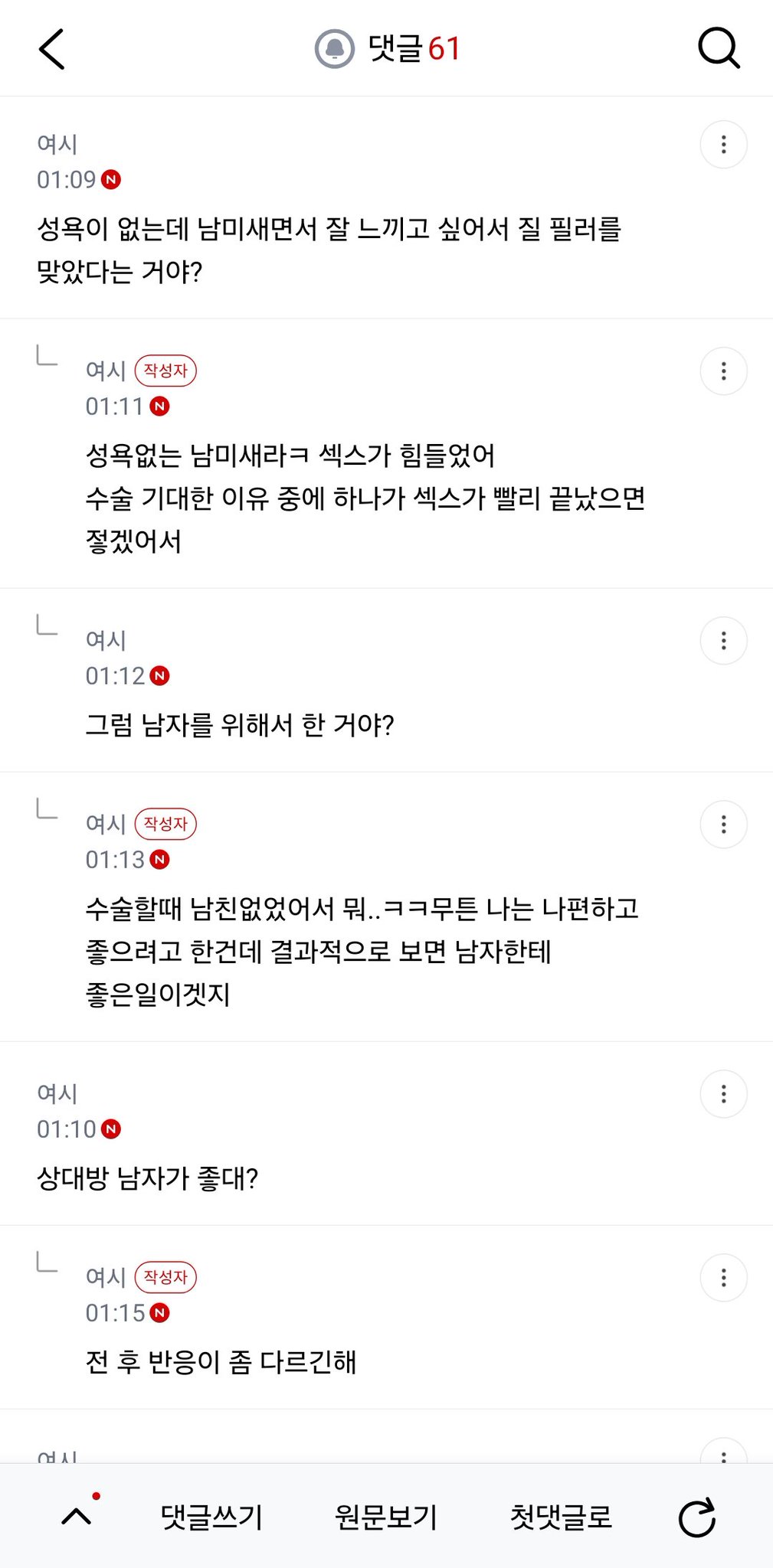This screenshot has width=773, height=1568.
Task: Open options menu for the 01:09 comment
Action: tap(723, 145)
